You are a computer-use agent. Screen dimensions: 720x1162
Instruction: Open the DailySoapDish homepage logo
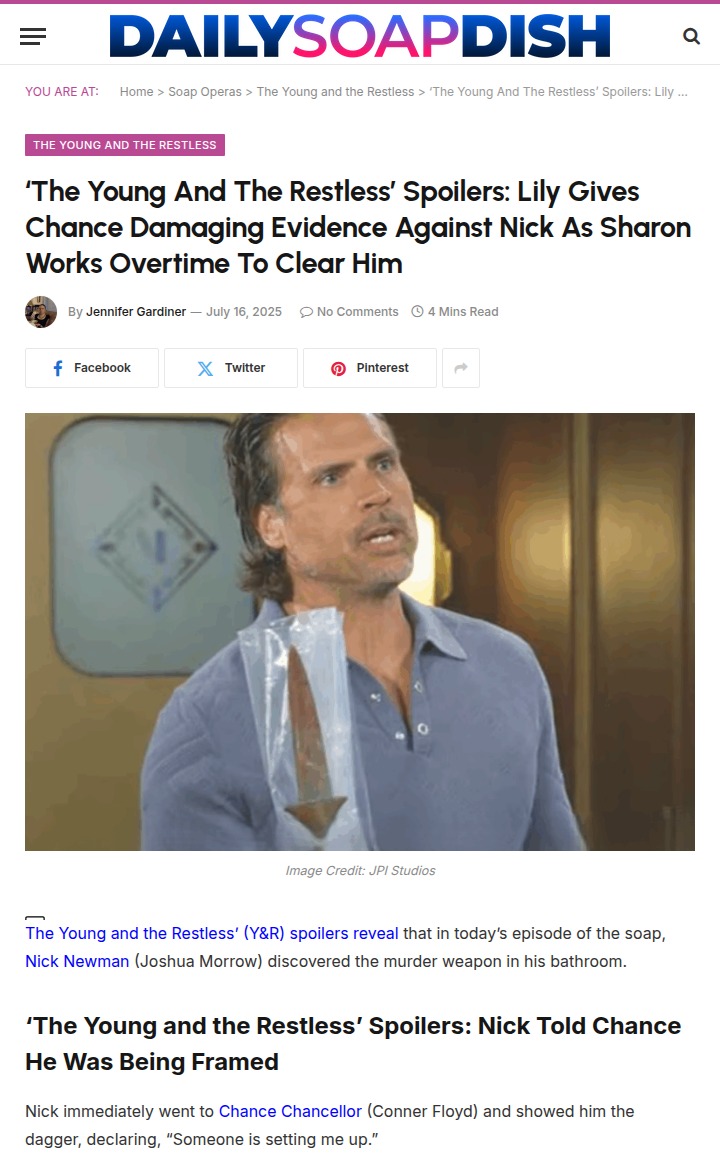pos(360,37)
